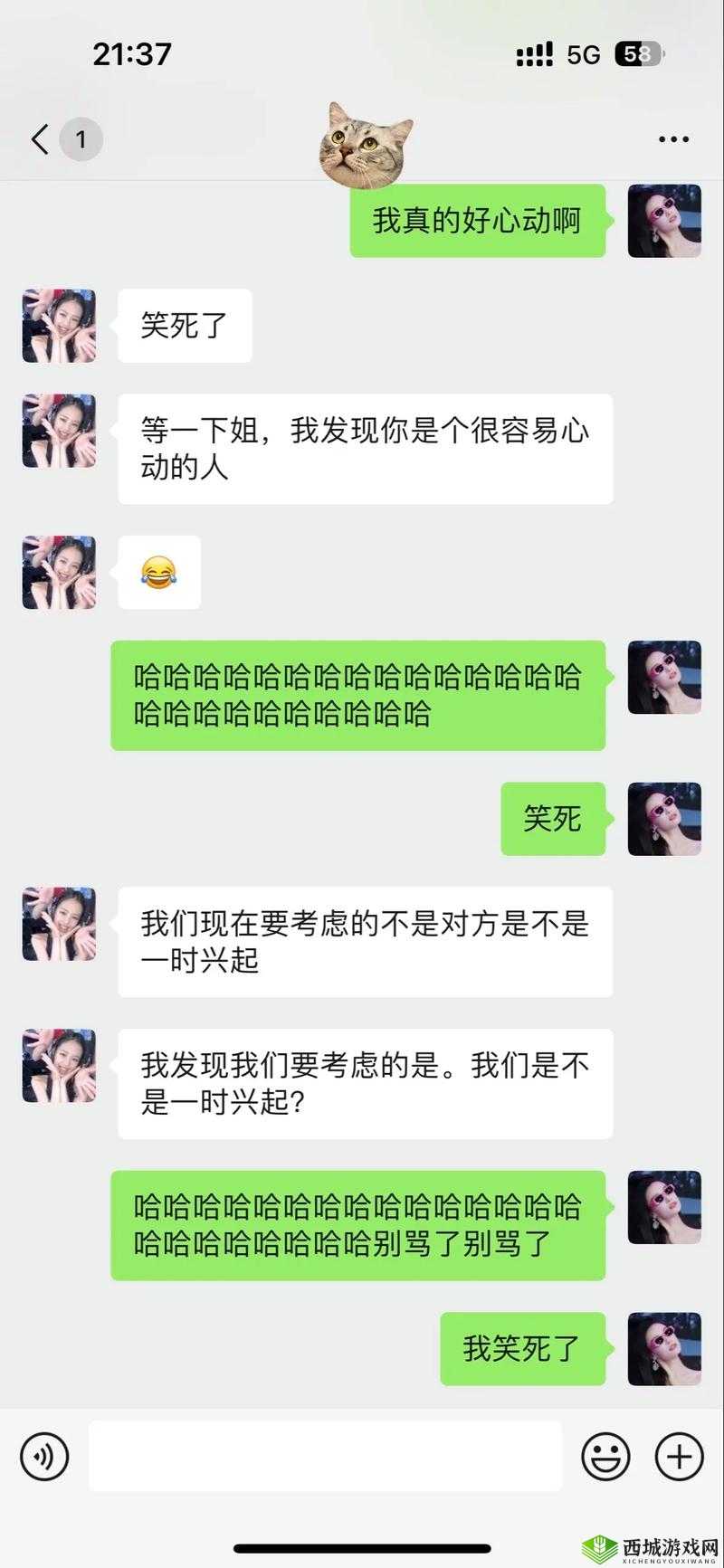Open the chat options via the three dots
Image resolution: width=724 pixels, height=1568 pixels.
pos(672,138)
